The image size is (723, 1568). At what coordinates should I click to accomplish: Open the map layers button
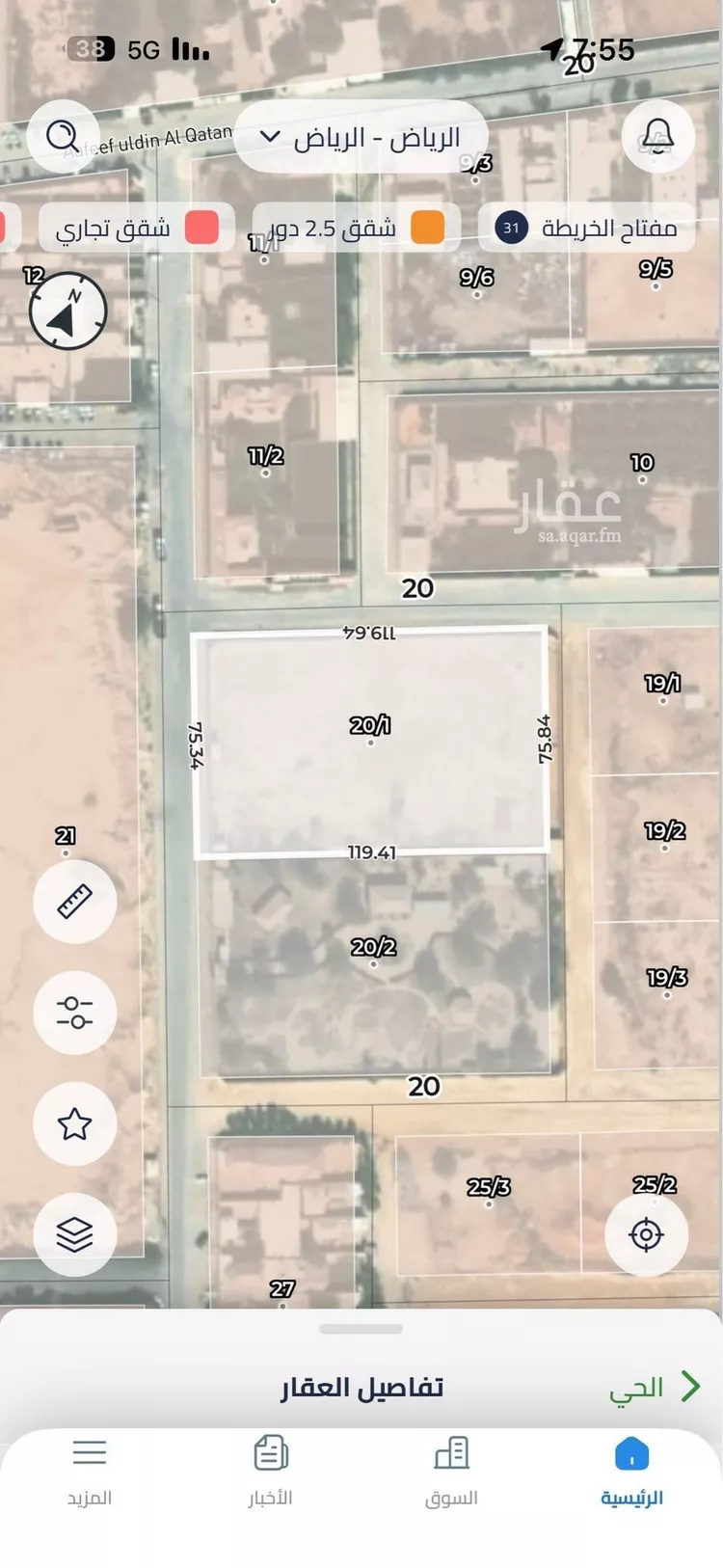74,1234
